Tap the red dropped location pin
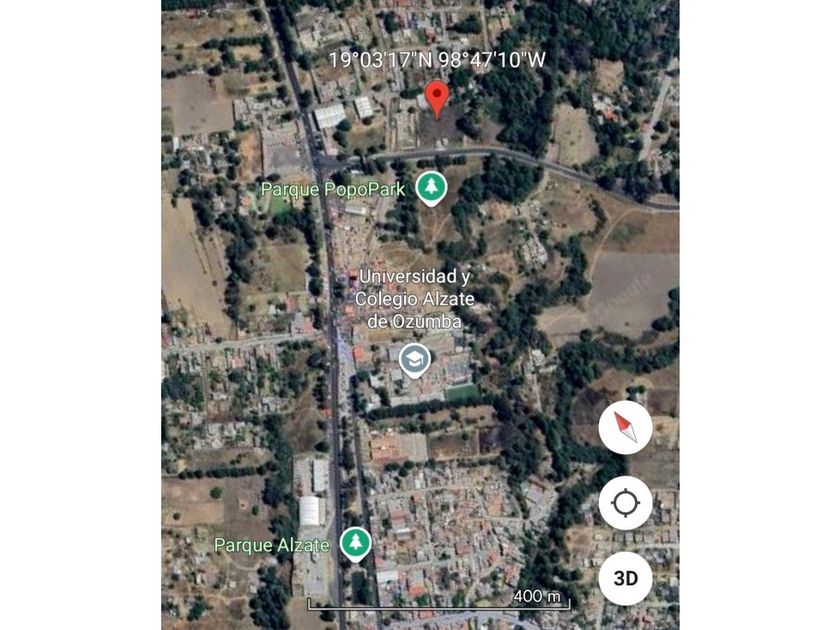The image size is (840, 630). (x=437, y=98)
